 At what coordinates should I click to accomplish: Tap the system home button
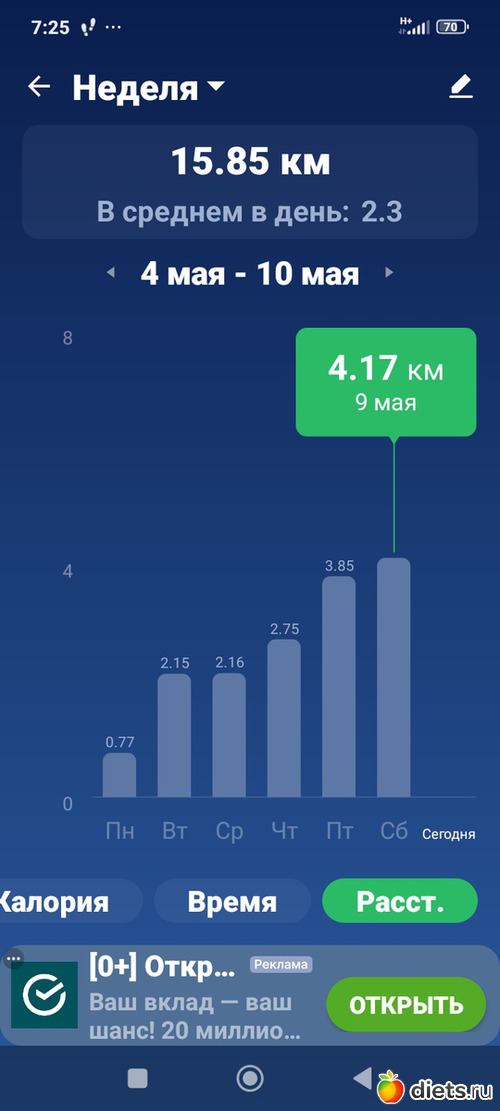coord(249,1078)
